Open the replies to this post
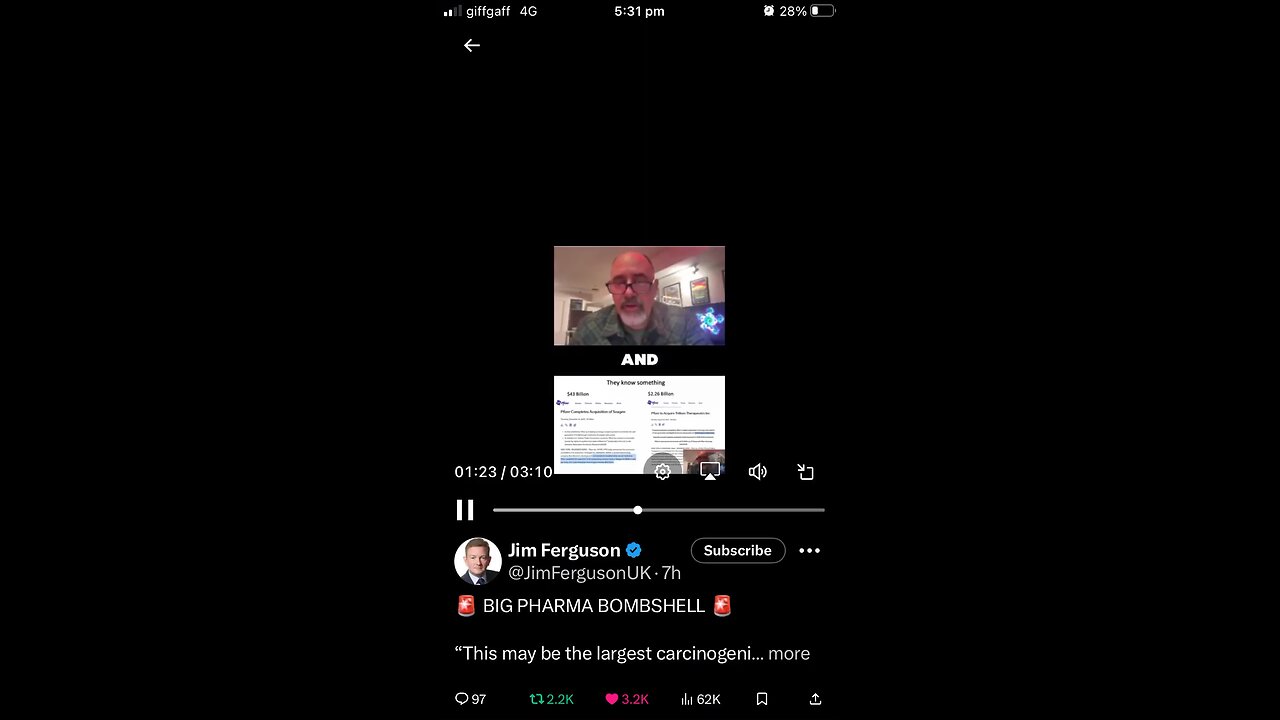The image size is (1280, 720). point(470,699)
